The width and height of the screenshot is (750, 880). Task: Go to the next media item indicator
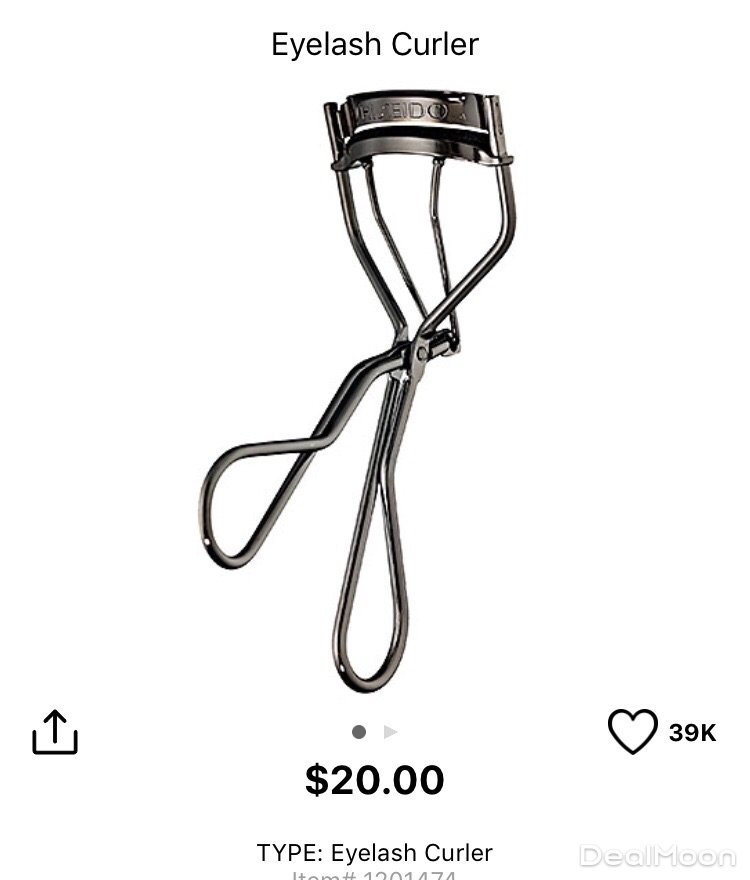[x=391, y=732]
